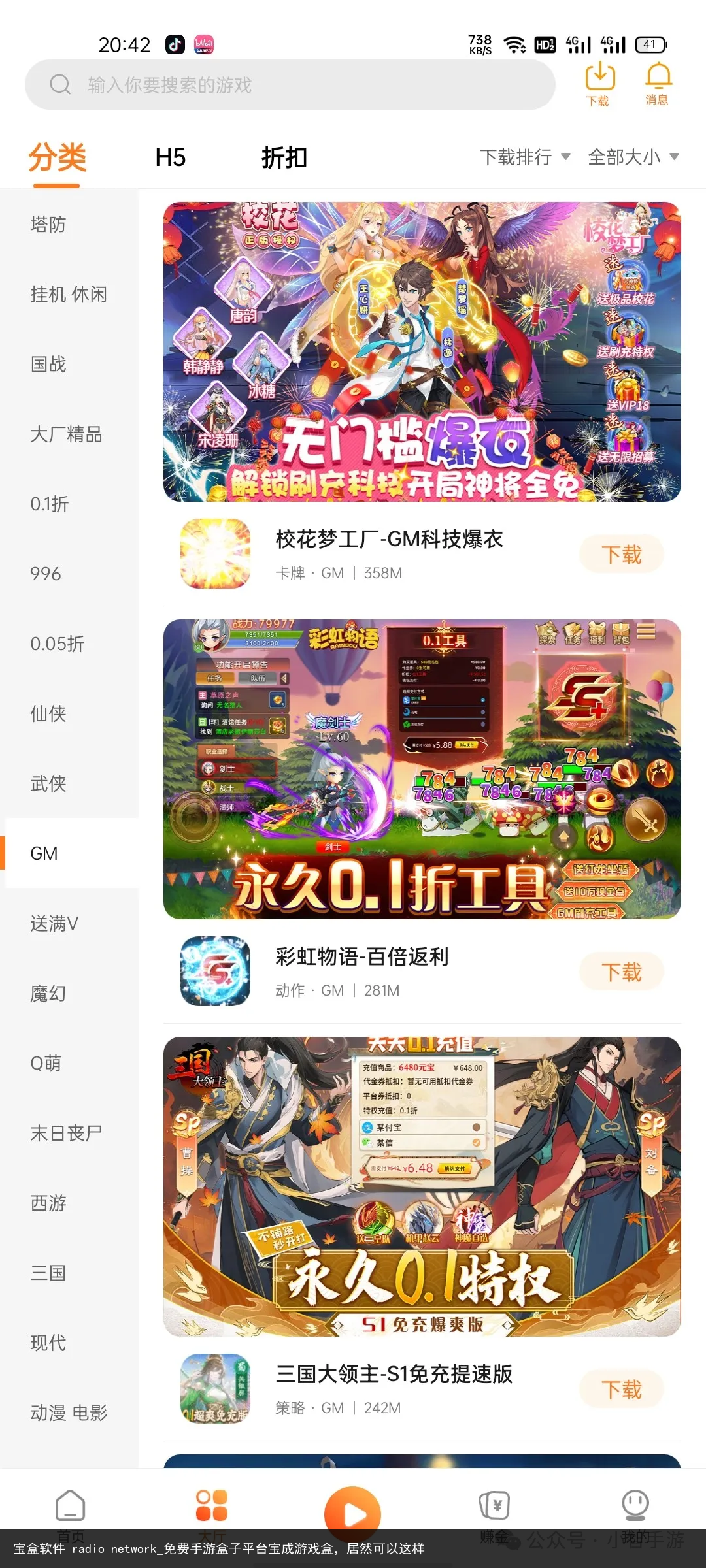Open the 三国大领主 banner image
The image size is (706, 1568).
pyautogui.click(x=422, y=1186)
